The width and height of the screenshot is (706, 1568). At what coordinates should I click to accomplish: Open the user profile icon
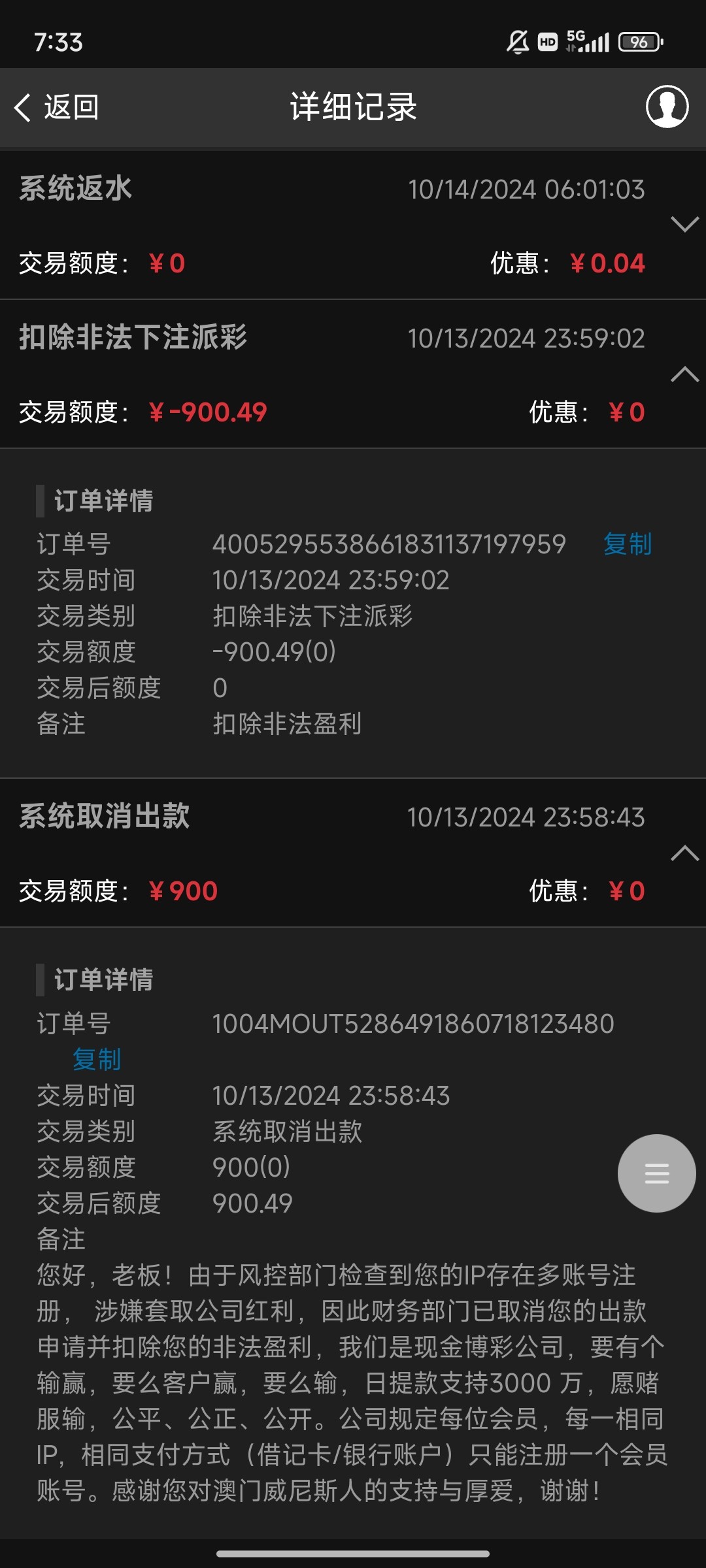point(667,106)
